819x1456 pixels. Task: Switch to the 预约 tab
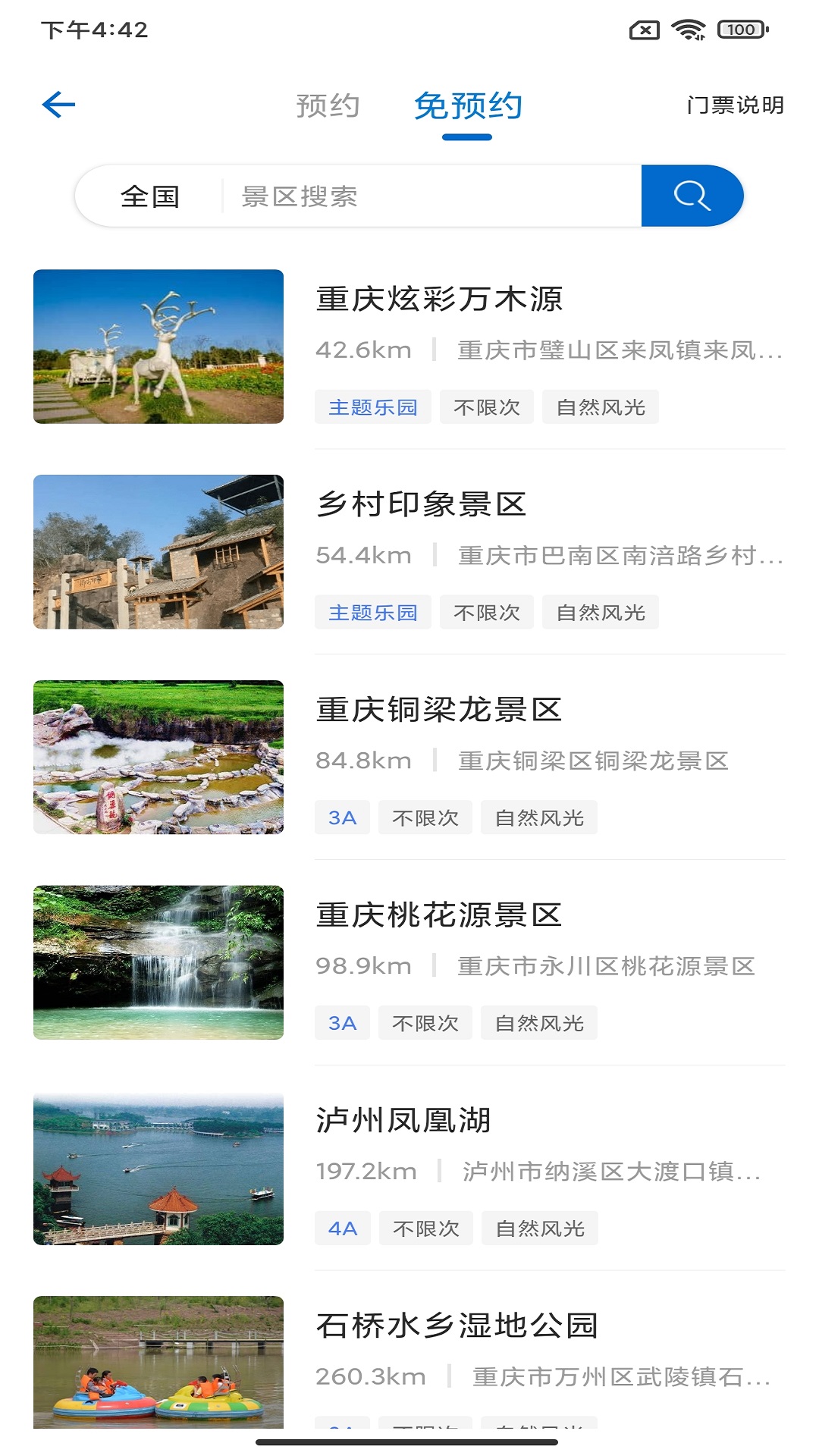(329, 105)
